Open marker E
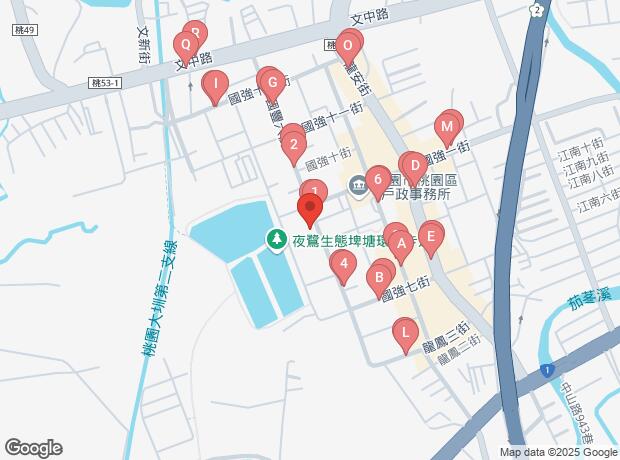The image size is (620, 460). click(x=431, y=237)
